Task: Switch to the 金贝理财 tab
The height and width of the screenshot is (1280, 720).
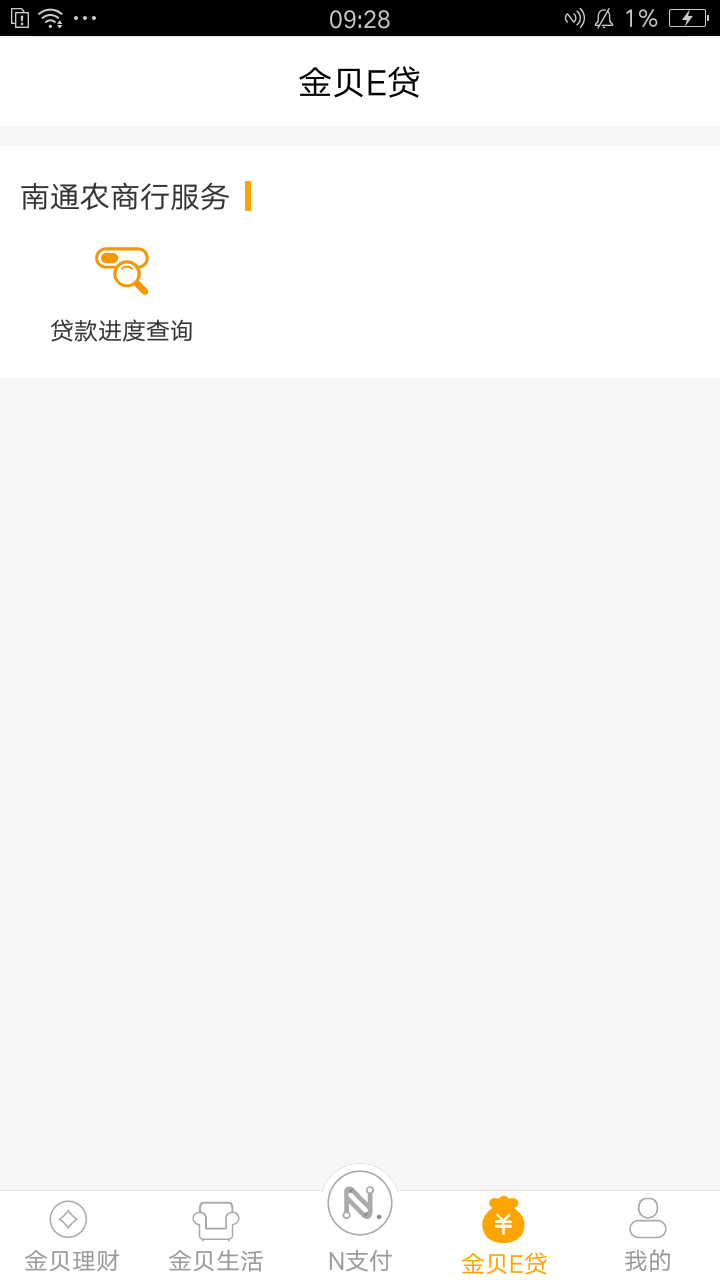Action: 71,1236
